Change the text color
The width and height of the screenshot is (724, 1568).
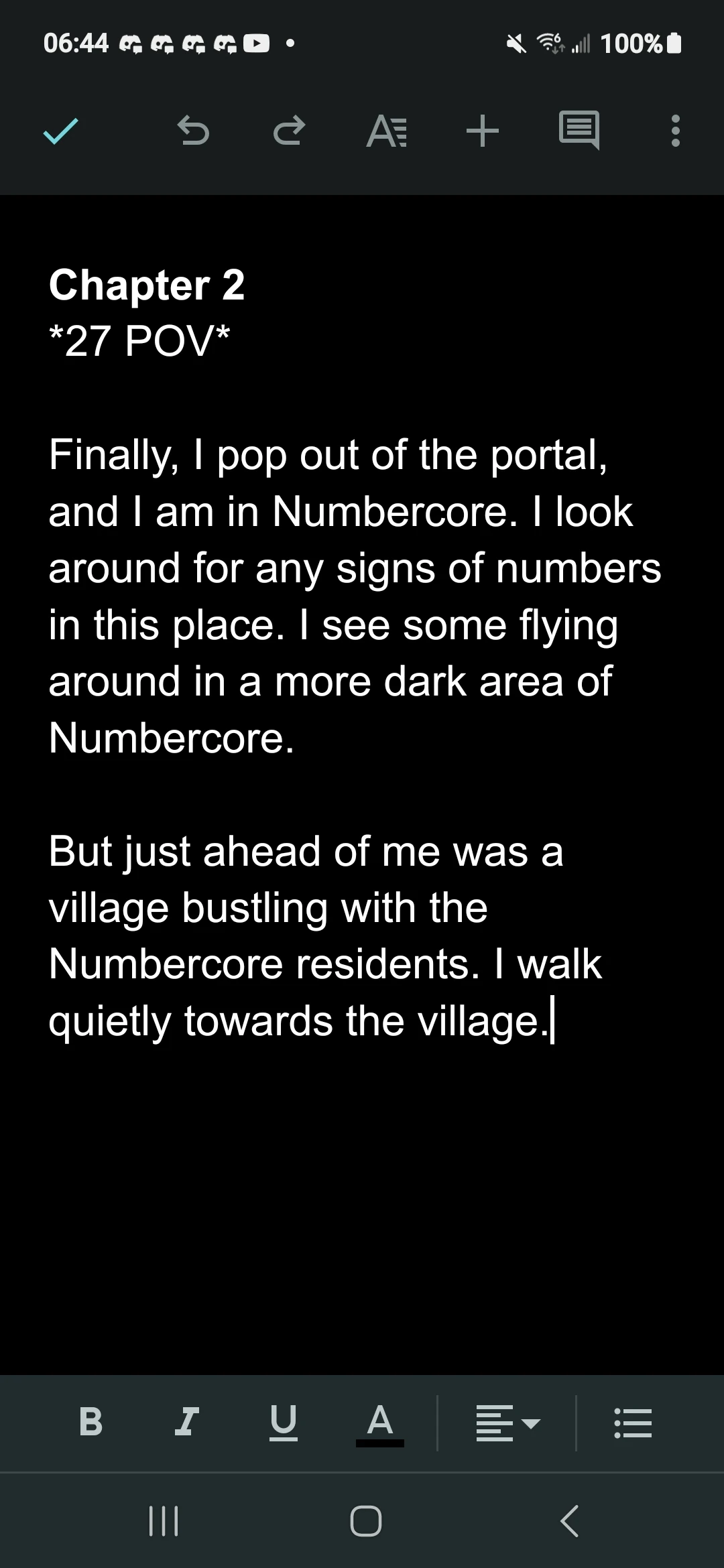pos(379,1423)
